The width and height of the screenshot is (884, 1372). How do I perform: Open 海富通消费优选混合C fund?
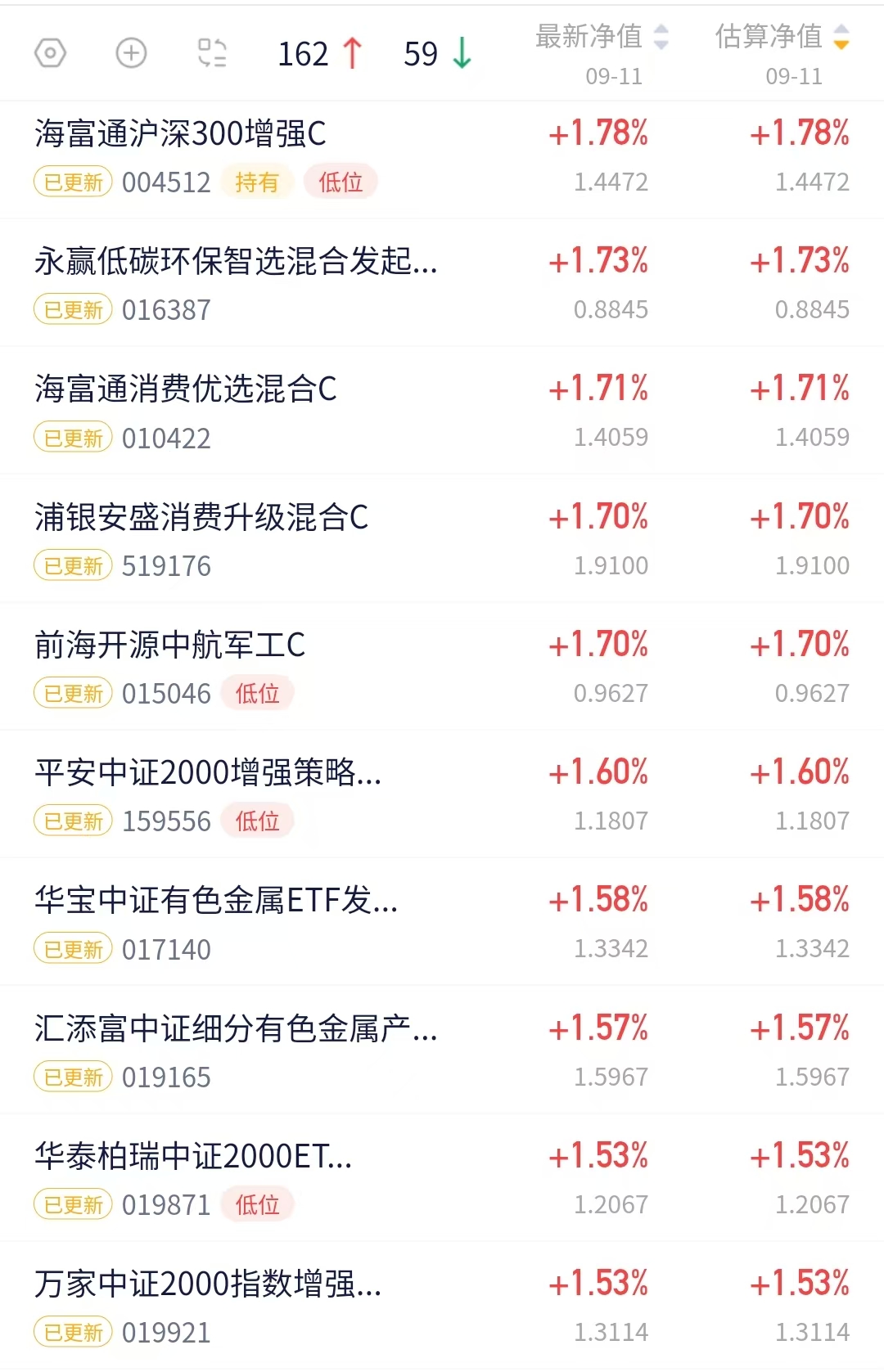pyautogui.click(x=442, y=411)
